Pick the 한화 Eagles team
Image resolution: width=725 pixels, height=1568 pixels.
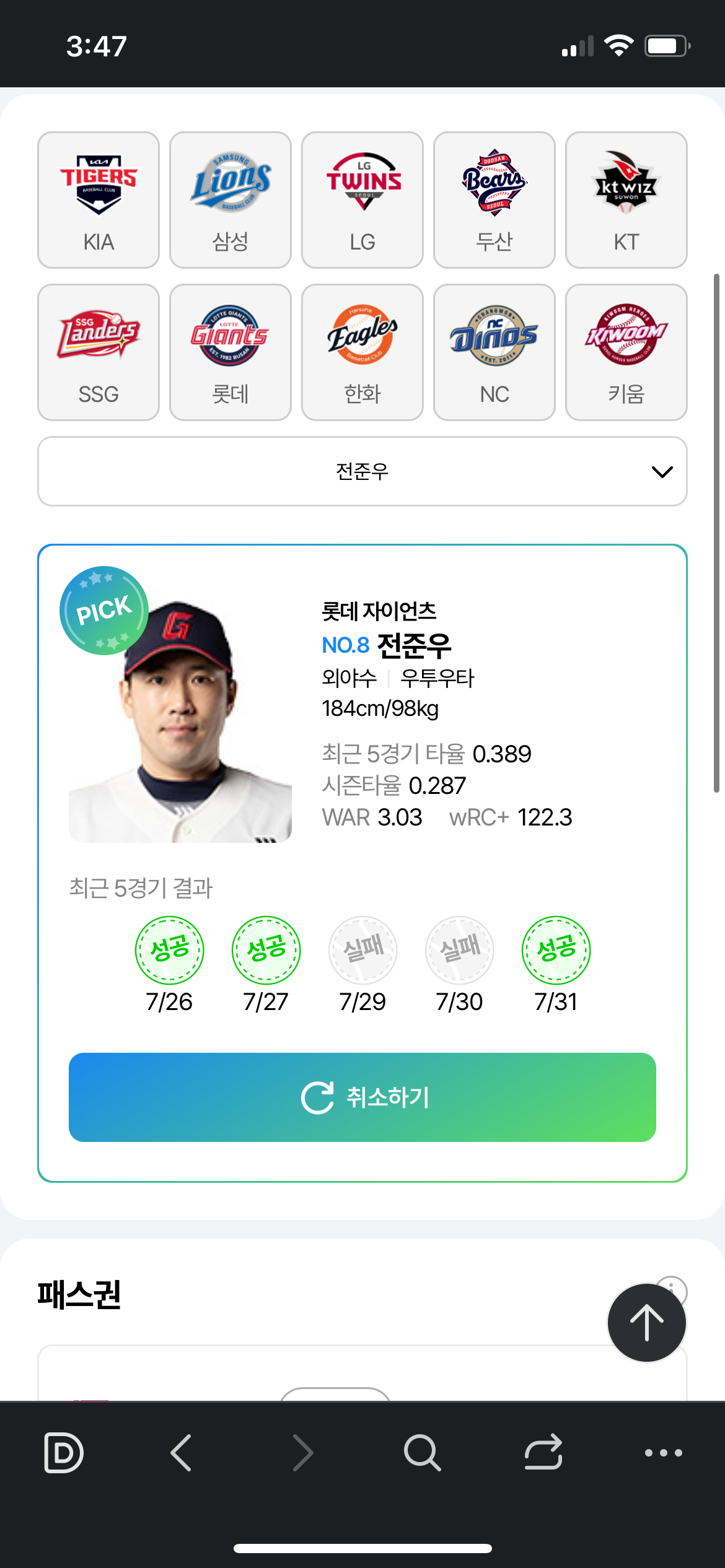coord(362,352)
